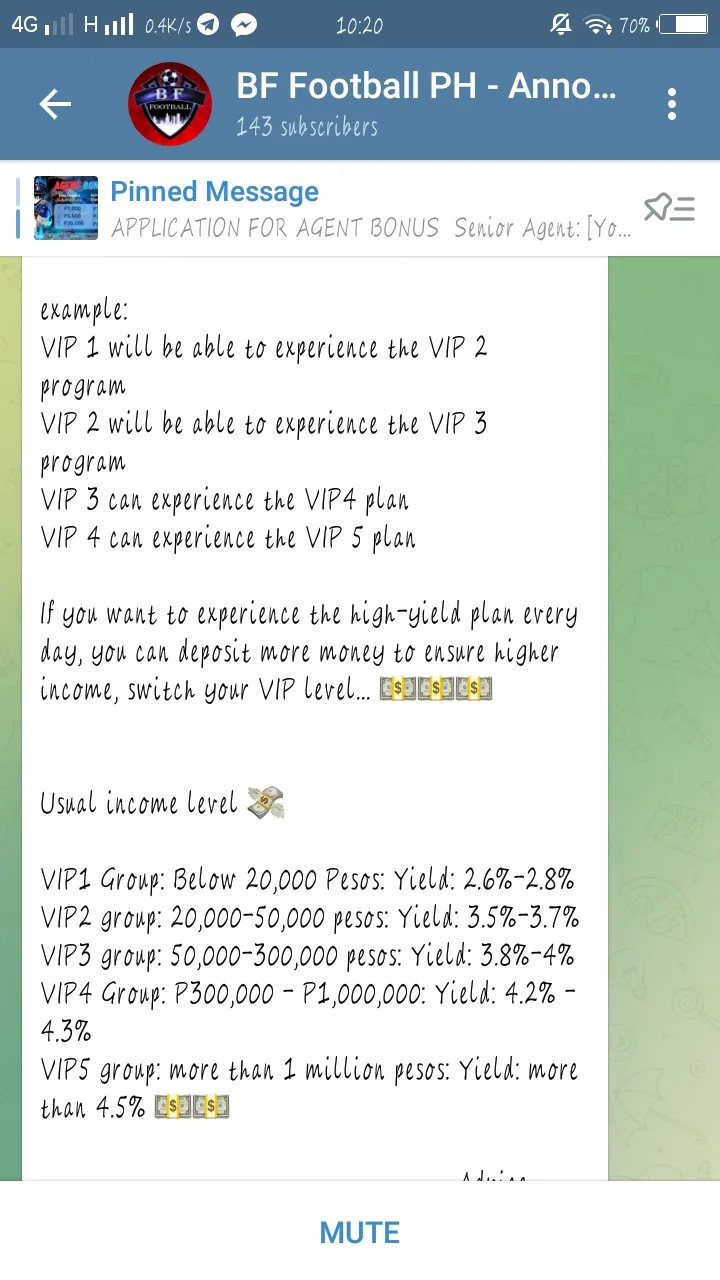Open the pinned messages list icon
This screenshot has height=1280, width=720.
(x=669, y=208)
